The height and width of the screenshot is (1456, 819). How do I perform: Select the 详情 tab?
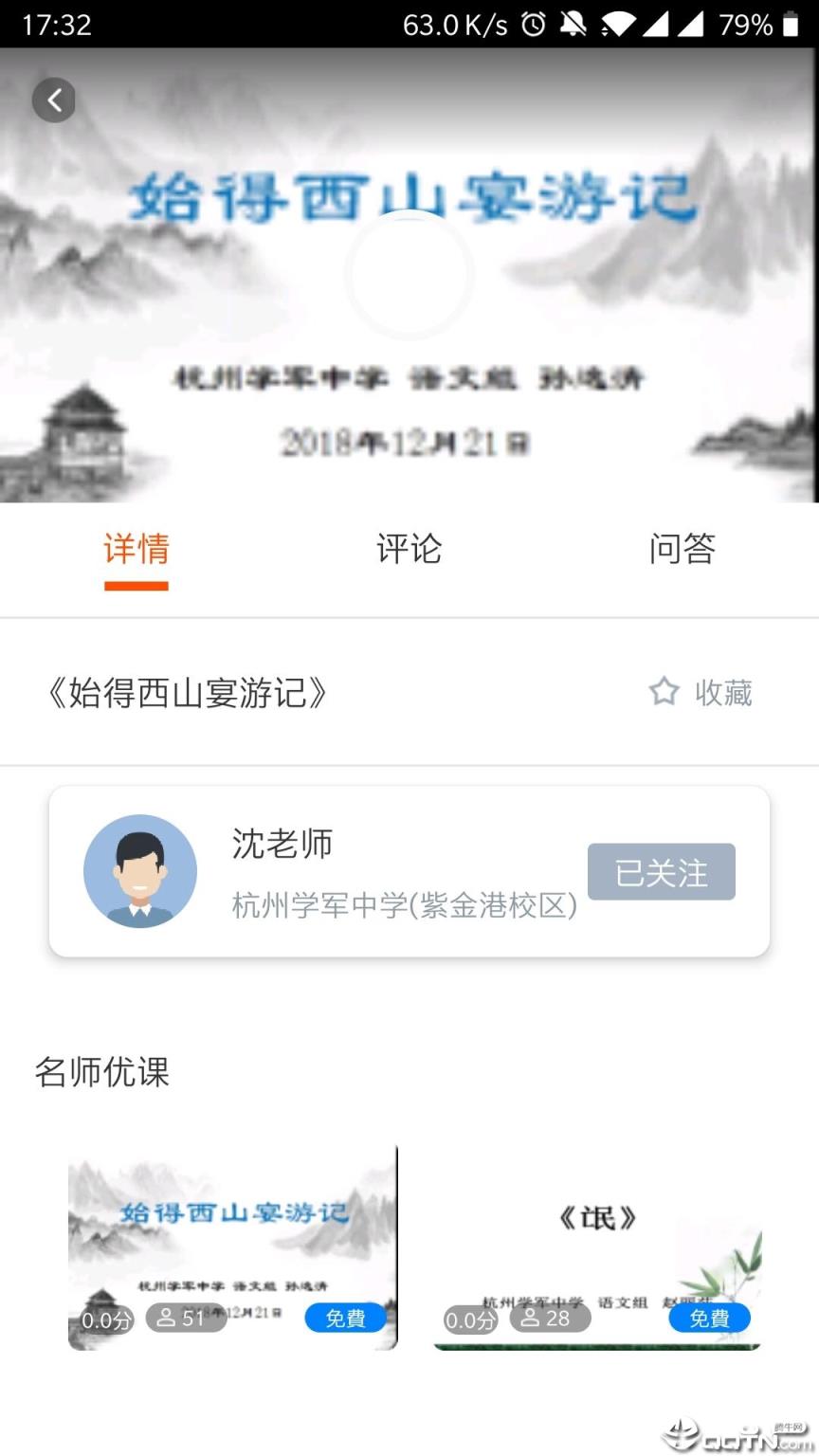[x=136, y=550]
